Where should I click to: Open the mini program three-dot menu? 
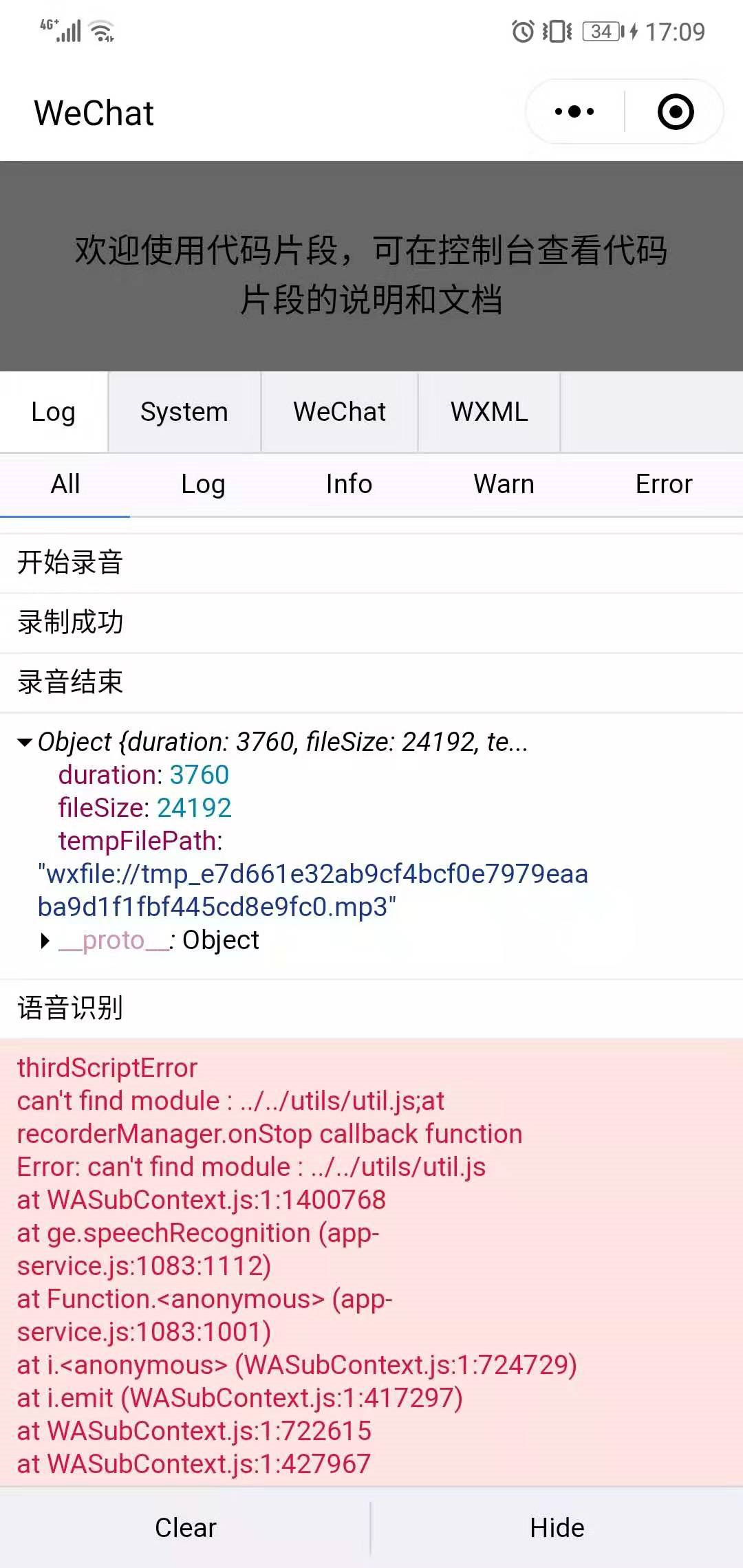pos(574,111)
